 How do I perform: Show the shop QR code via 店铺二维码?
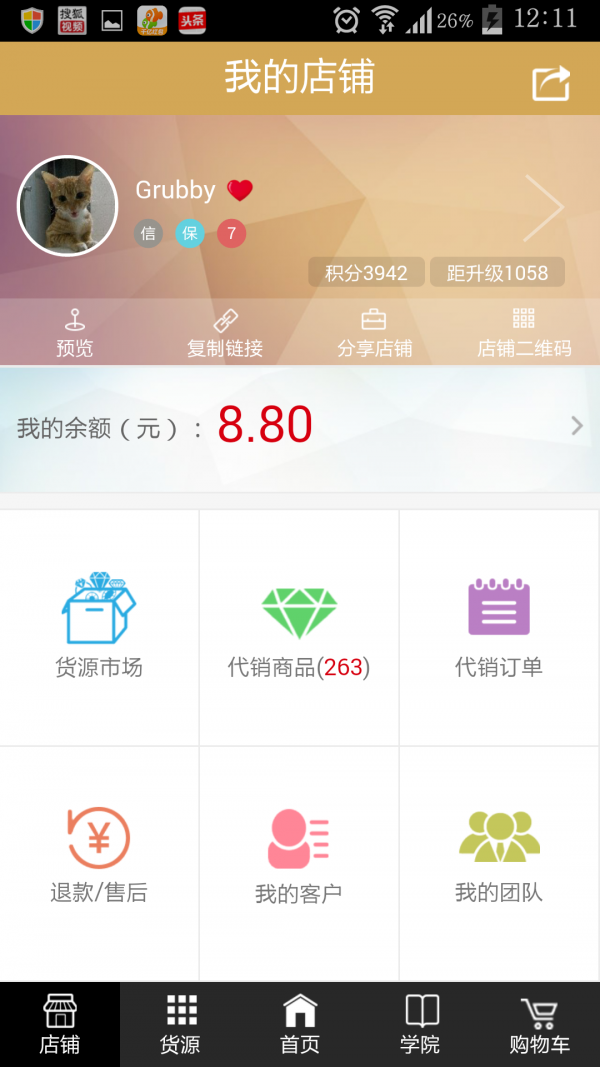click(524, 333)
